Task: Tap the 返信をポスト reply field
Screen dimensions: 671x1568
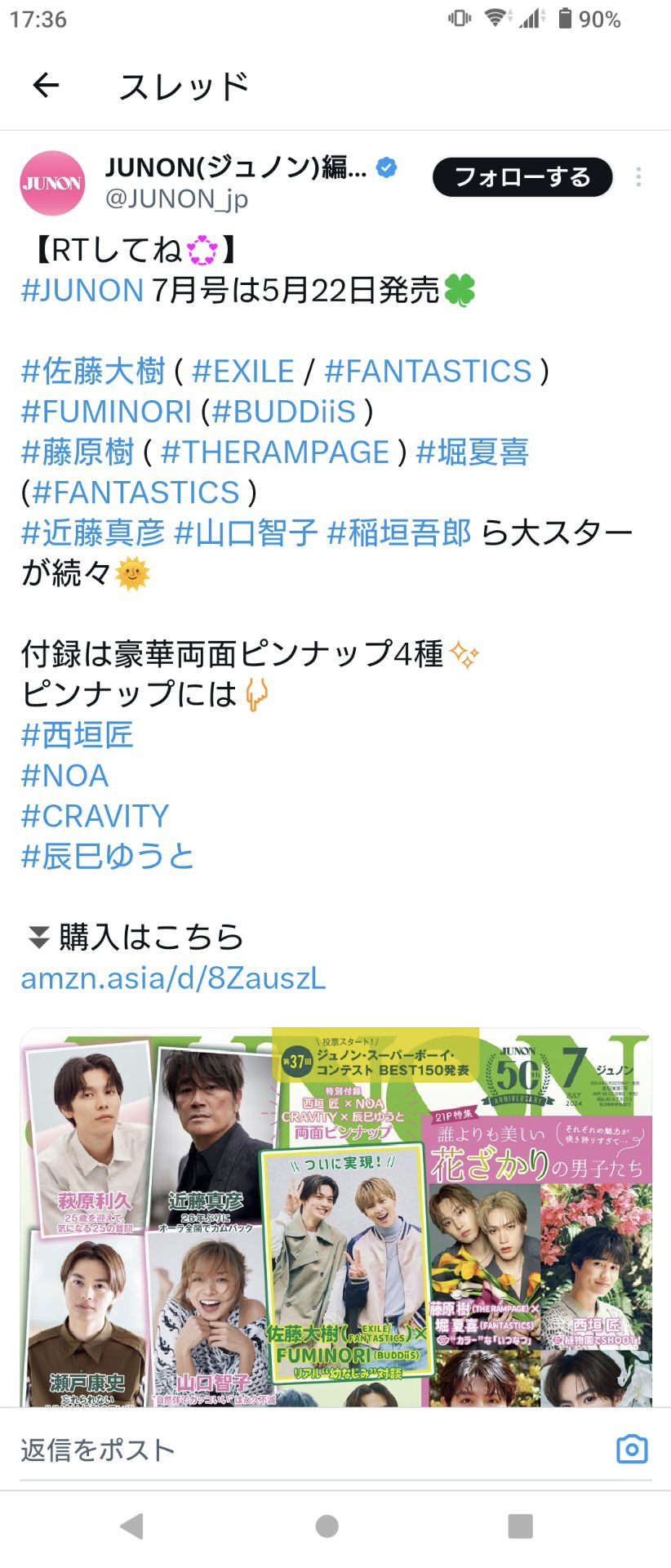Action: click(x=245, y=1450)
